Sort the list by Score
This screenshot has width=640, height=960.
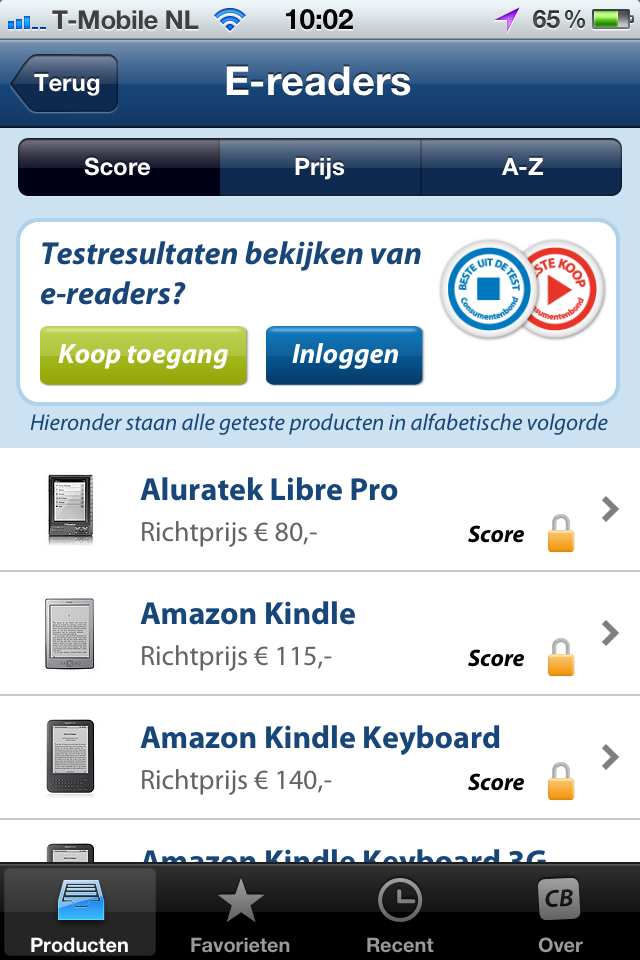(118, 167)
